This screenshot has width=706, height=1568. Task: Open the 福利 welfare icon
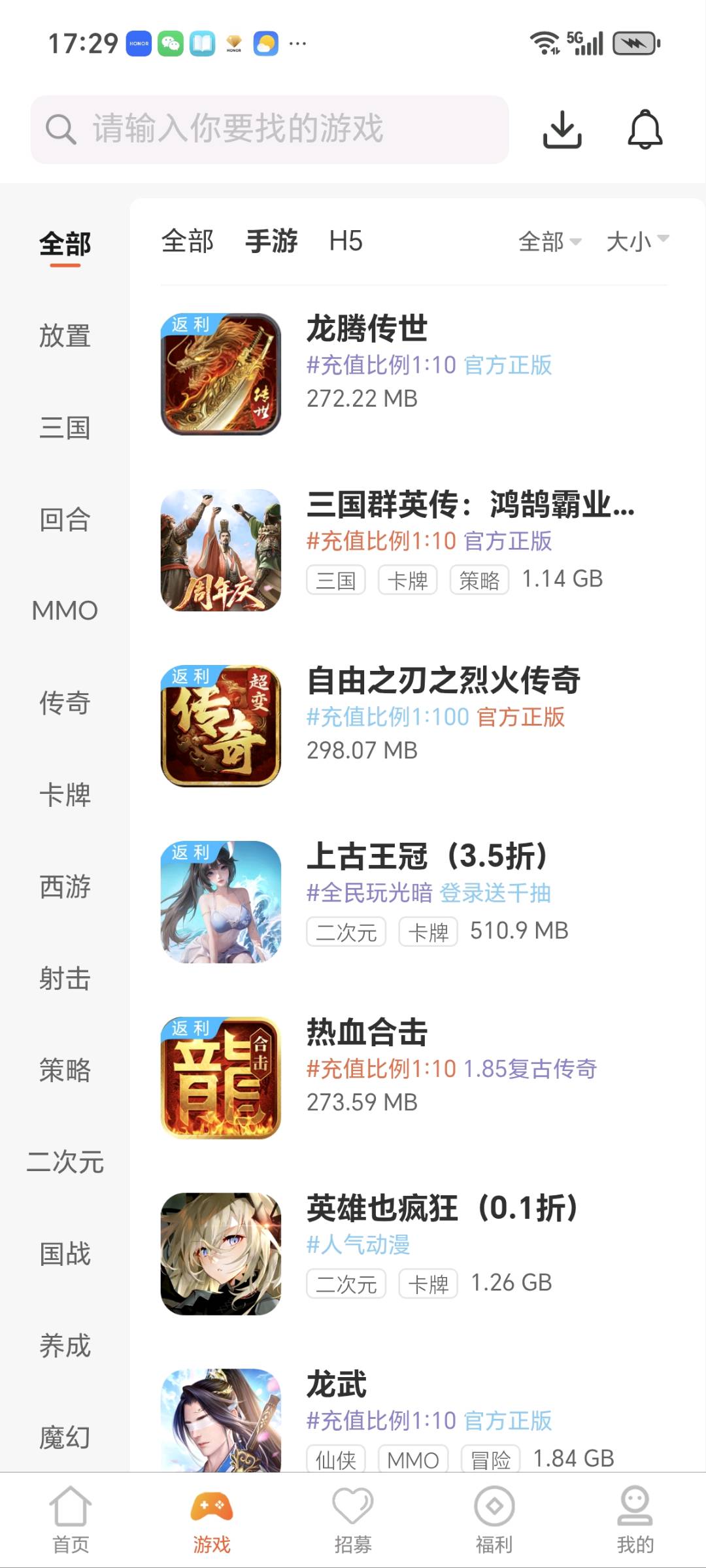494,1517
